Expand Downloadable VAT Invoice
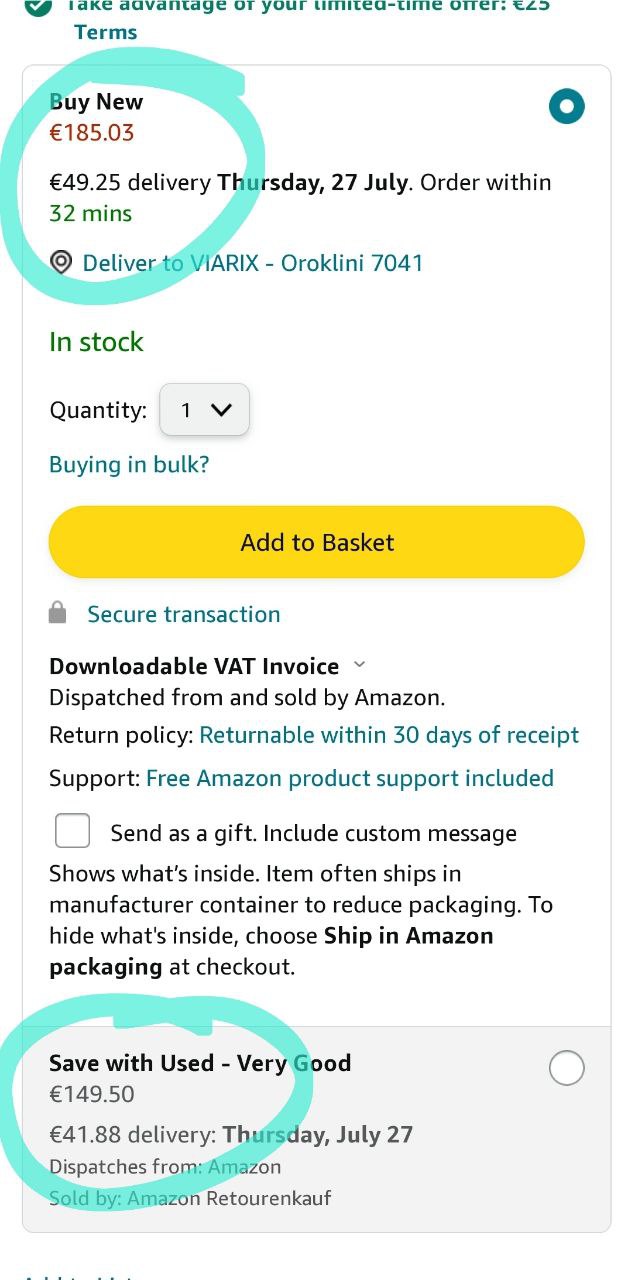This screenshot has width=632, height=1280. (x=207, y=666)
